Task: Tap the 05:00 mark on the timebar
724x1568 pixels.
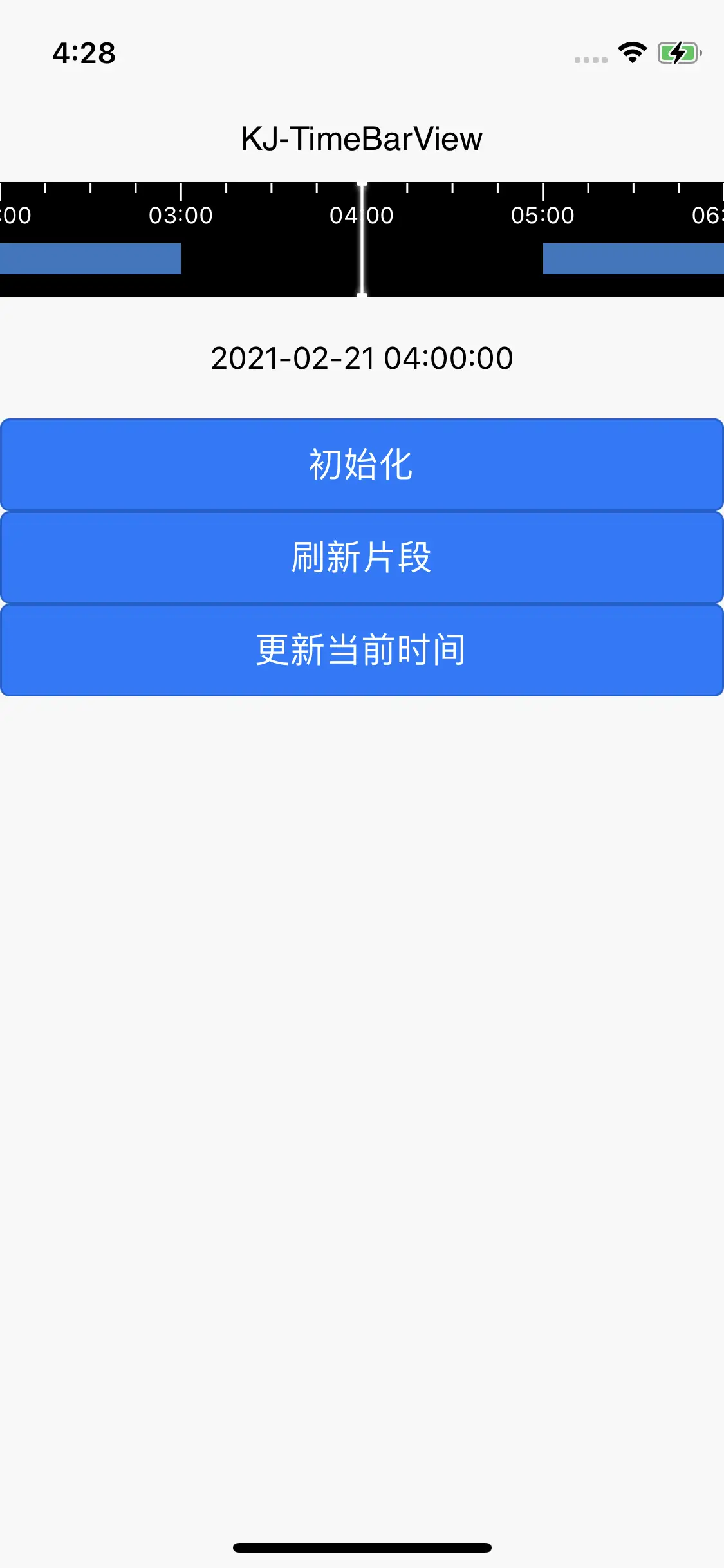Action: (x=543, y=216)
